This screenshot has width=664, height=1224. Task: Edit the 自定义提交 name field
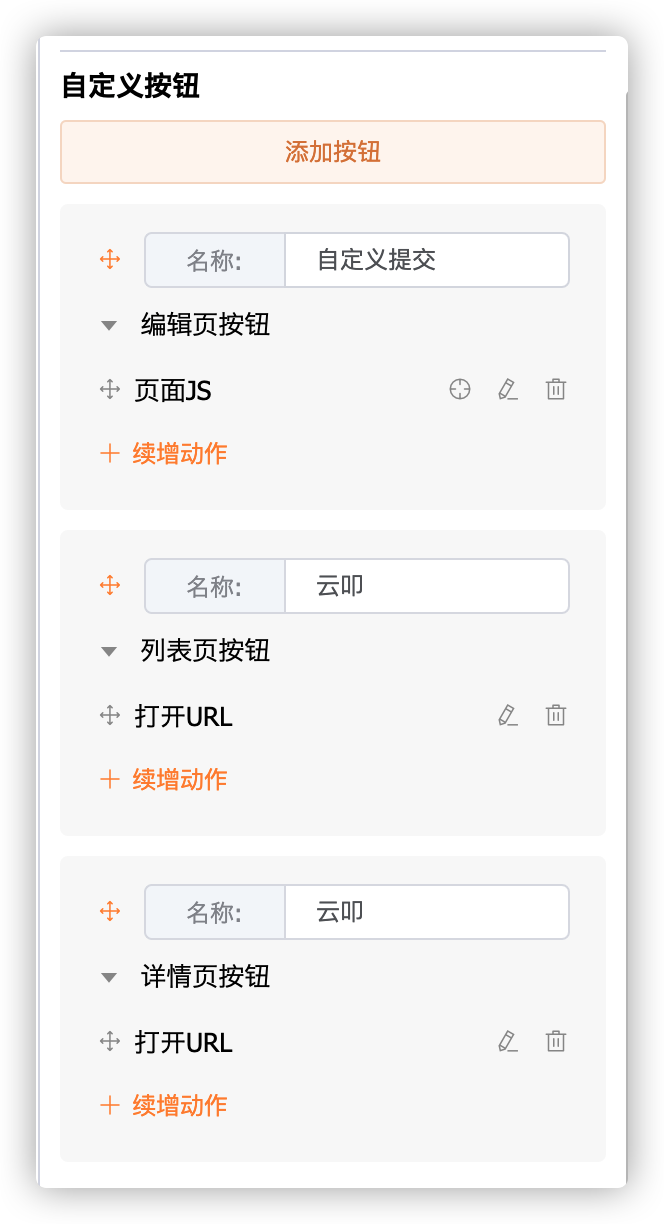click(x=426, y=260)
